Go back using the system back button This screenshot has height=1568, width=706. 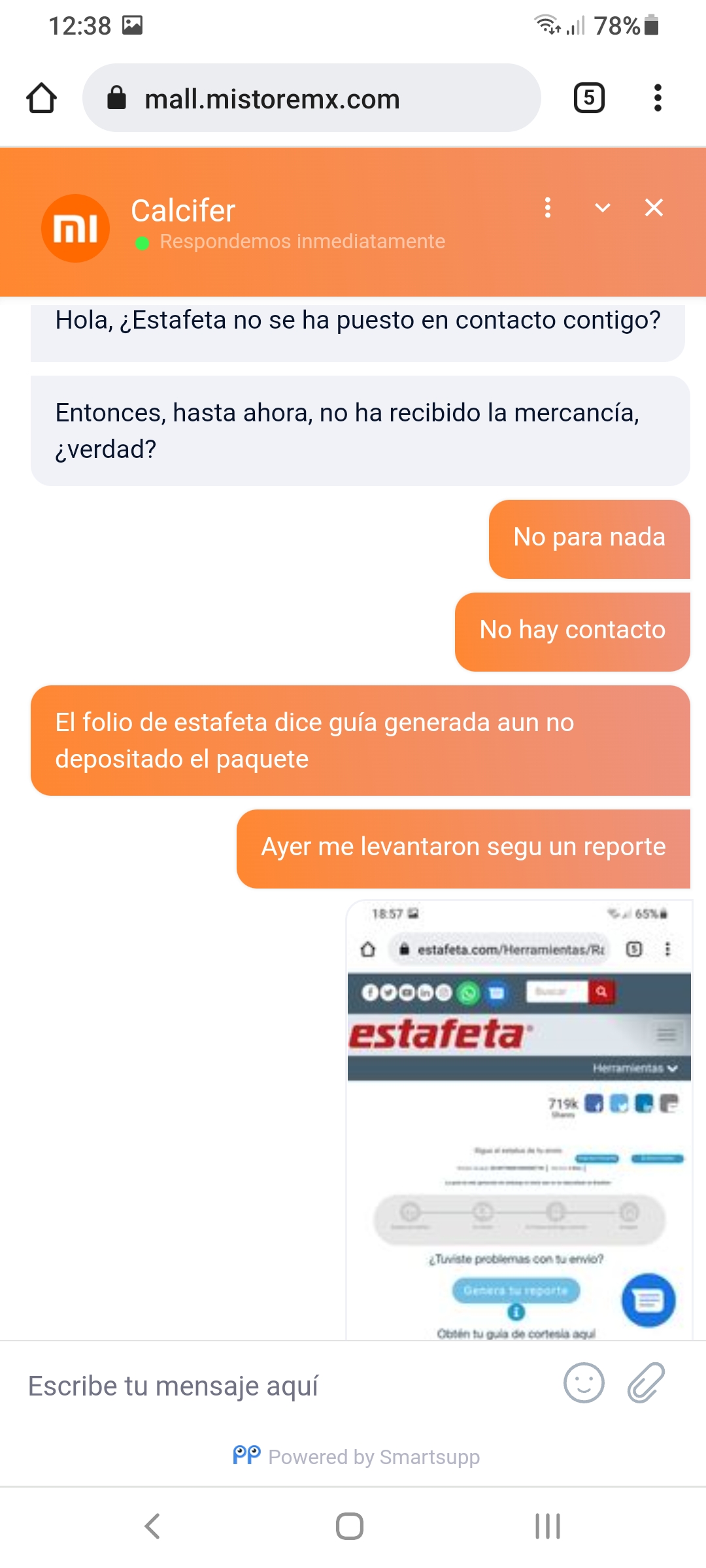point(152,1526)
